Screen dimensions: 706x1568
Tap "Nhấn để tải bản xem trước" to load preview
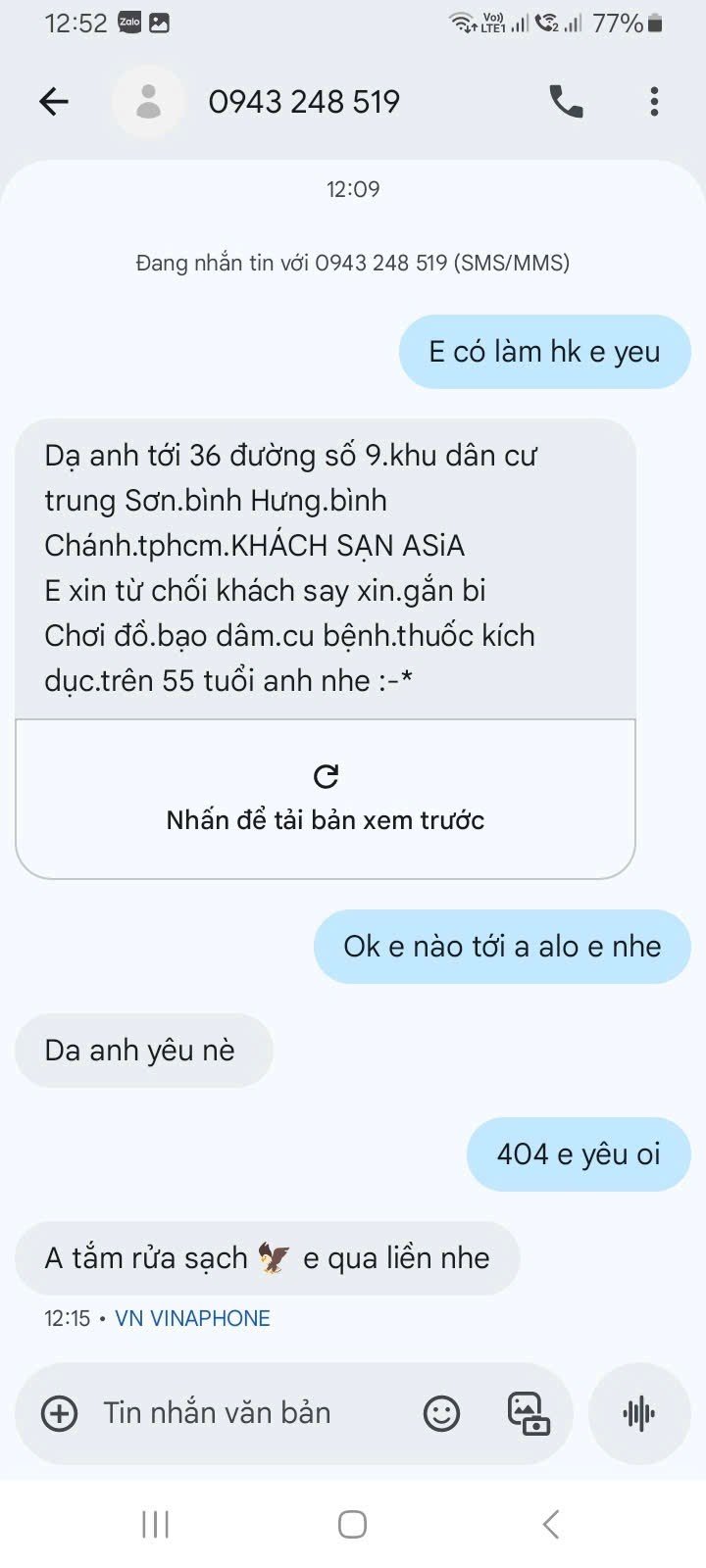[x=326, y=799]
